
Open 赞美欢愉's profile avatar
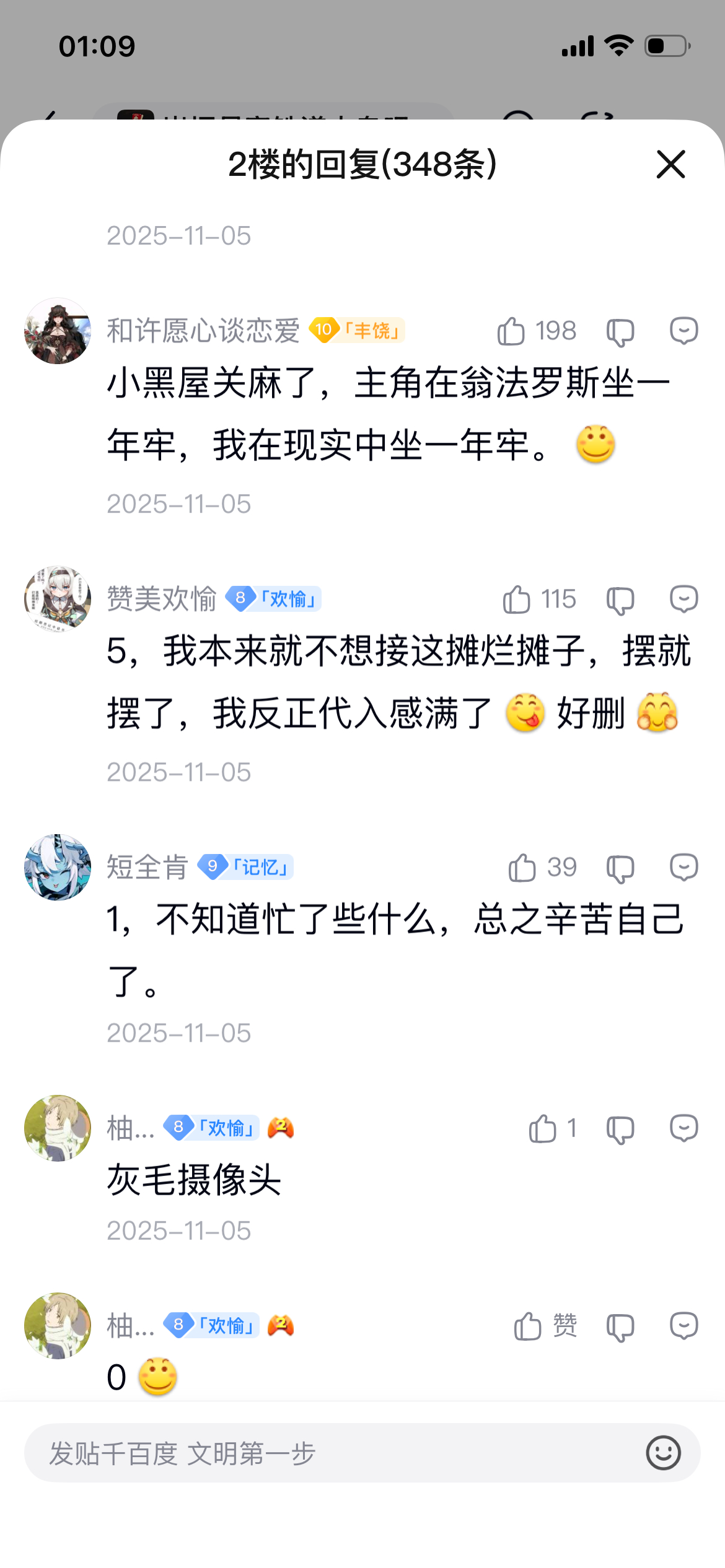[58, 599]
